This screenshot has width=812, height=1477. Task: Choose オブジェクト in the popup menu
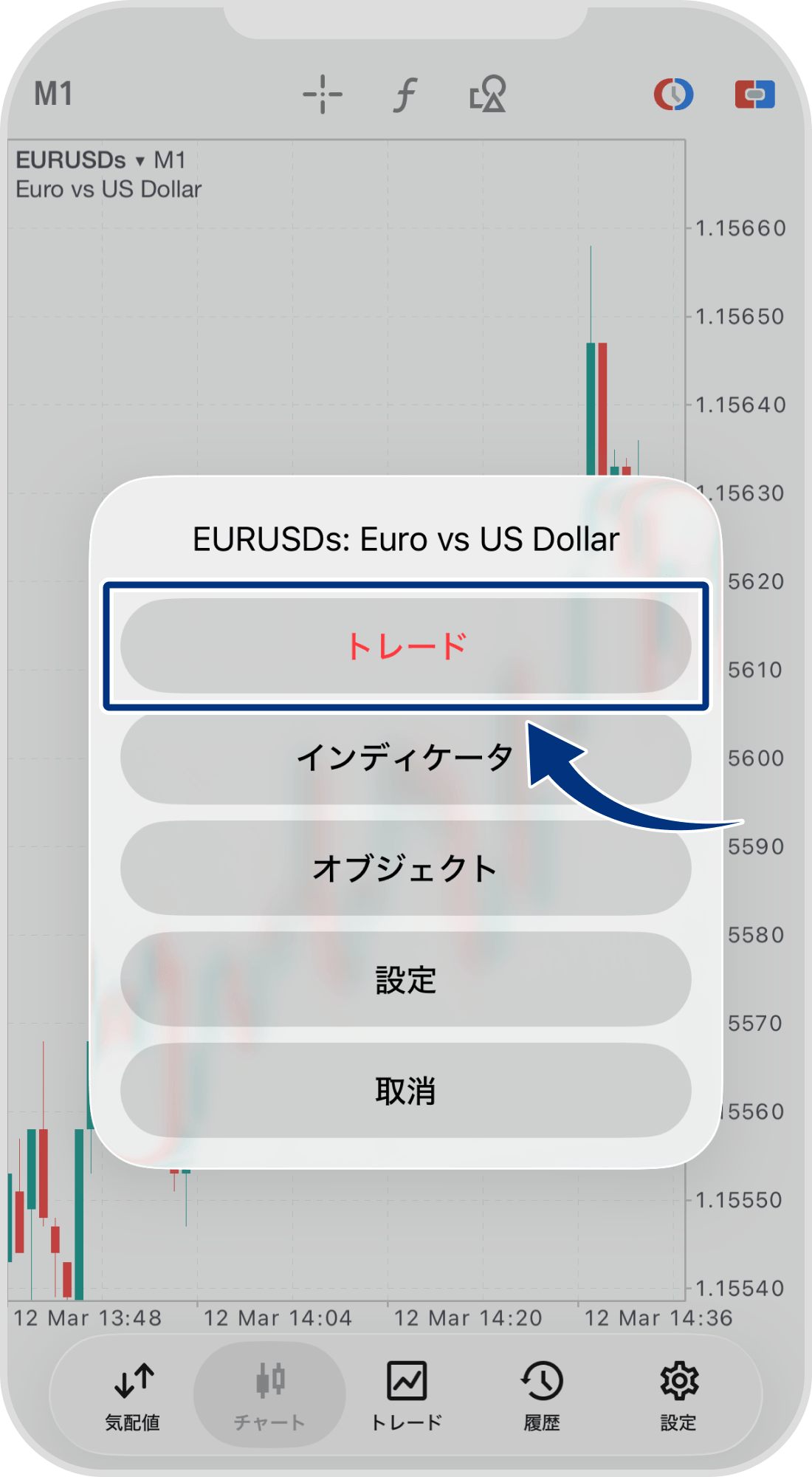coord(405,868)
